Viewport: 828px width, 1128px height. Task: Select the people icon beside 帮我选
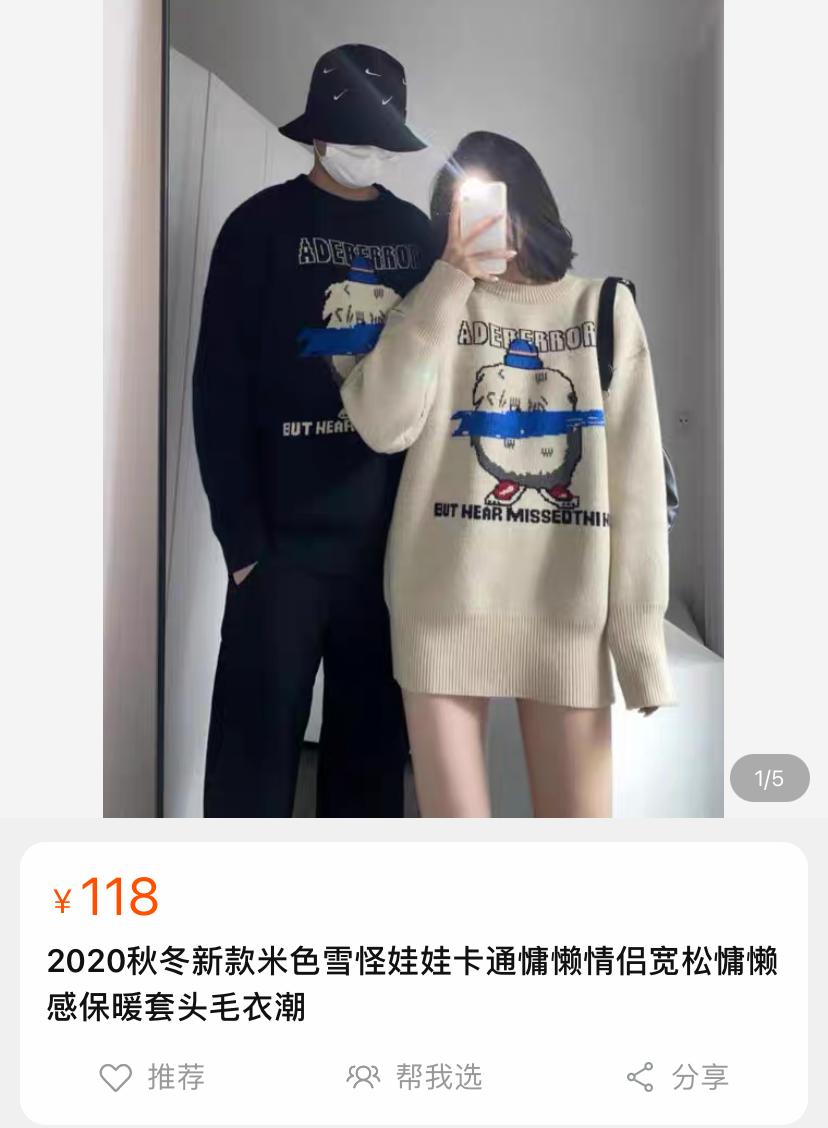[x=363, y=1078]
